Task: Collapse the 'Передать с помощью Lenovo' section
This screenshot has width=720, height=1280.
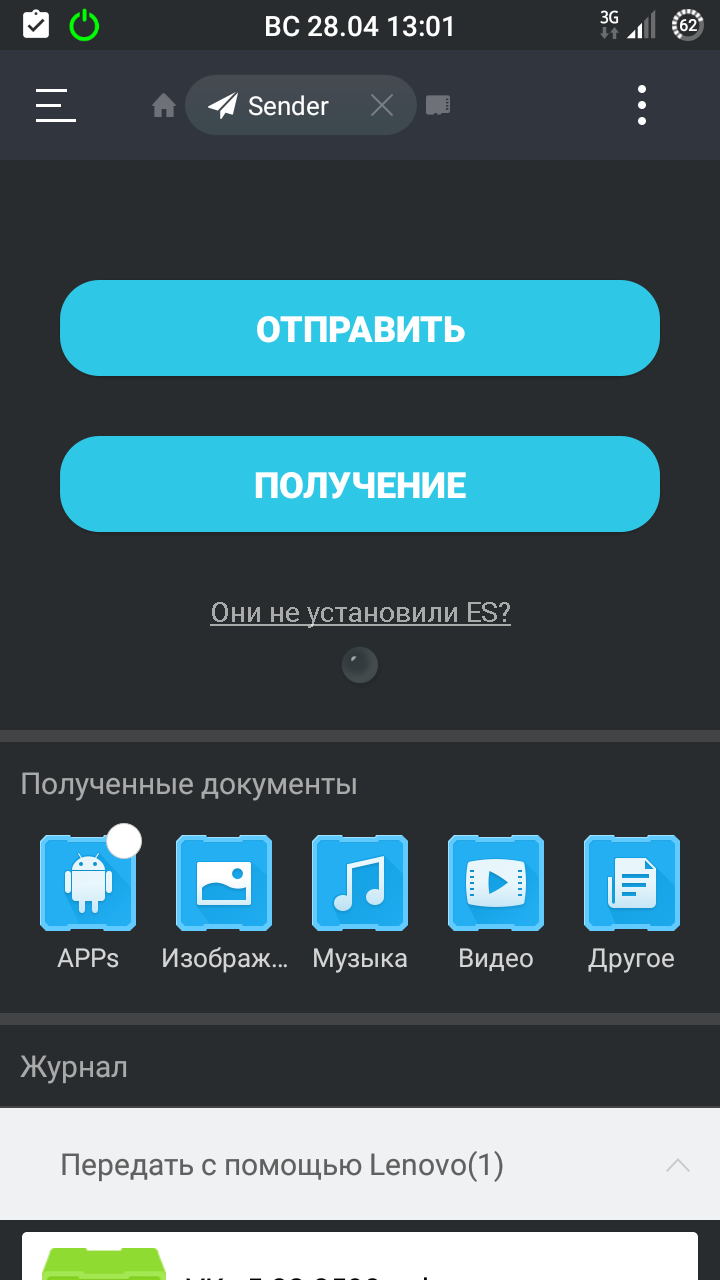Action: (x=678, y=1165)
